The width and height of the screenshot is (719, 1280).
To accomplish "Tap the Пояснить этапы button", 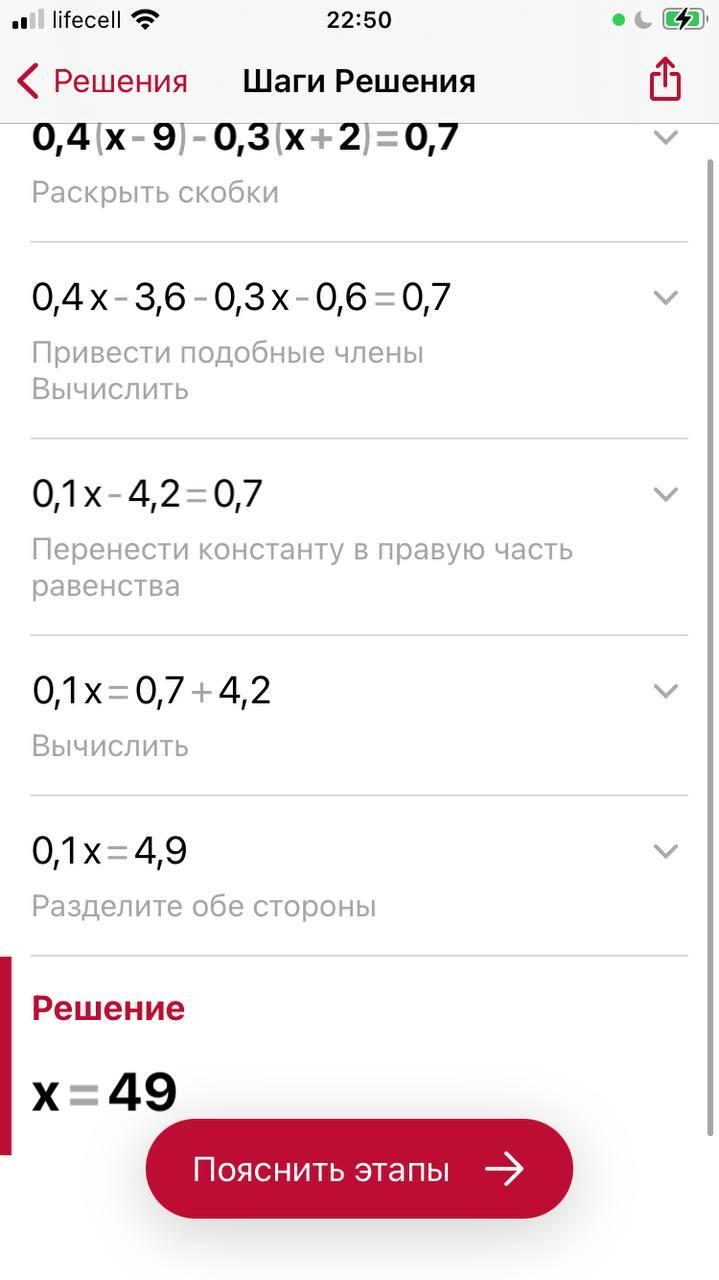I will 359,1169.
